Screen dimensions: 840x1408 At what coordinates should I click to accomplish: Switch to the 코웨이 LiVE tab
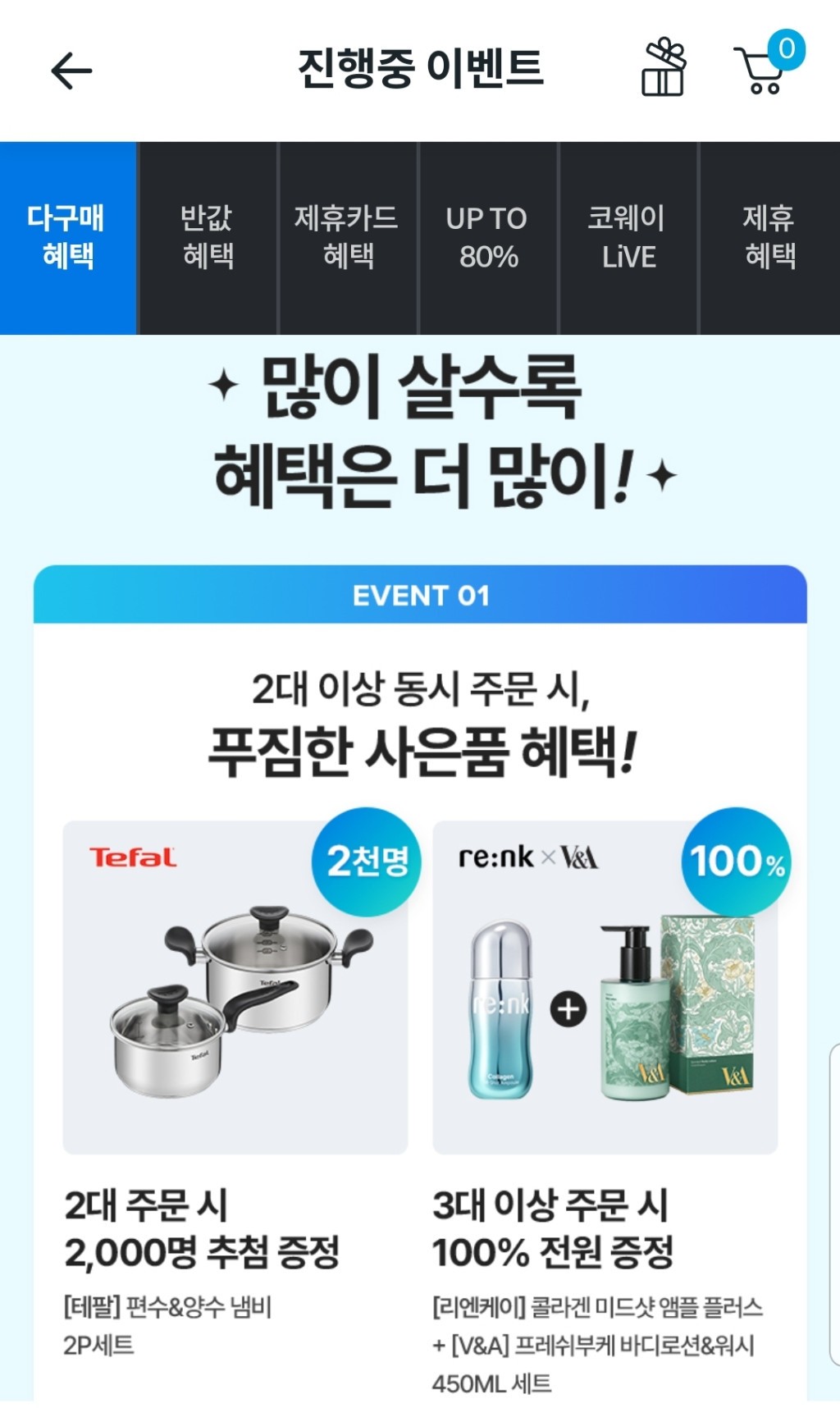pyautogui.click(x=628, y=237)
